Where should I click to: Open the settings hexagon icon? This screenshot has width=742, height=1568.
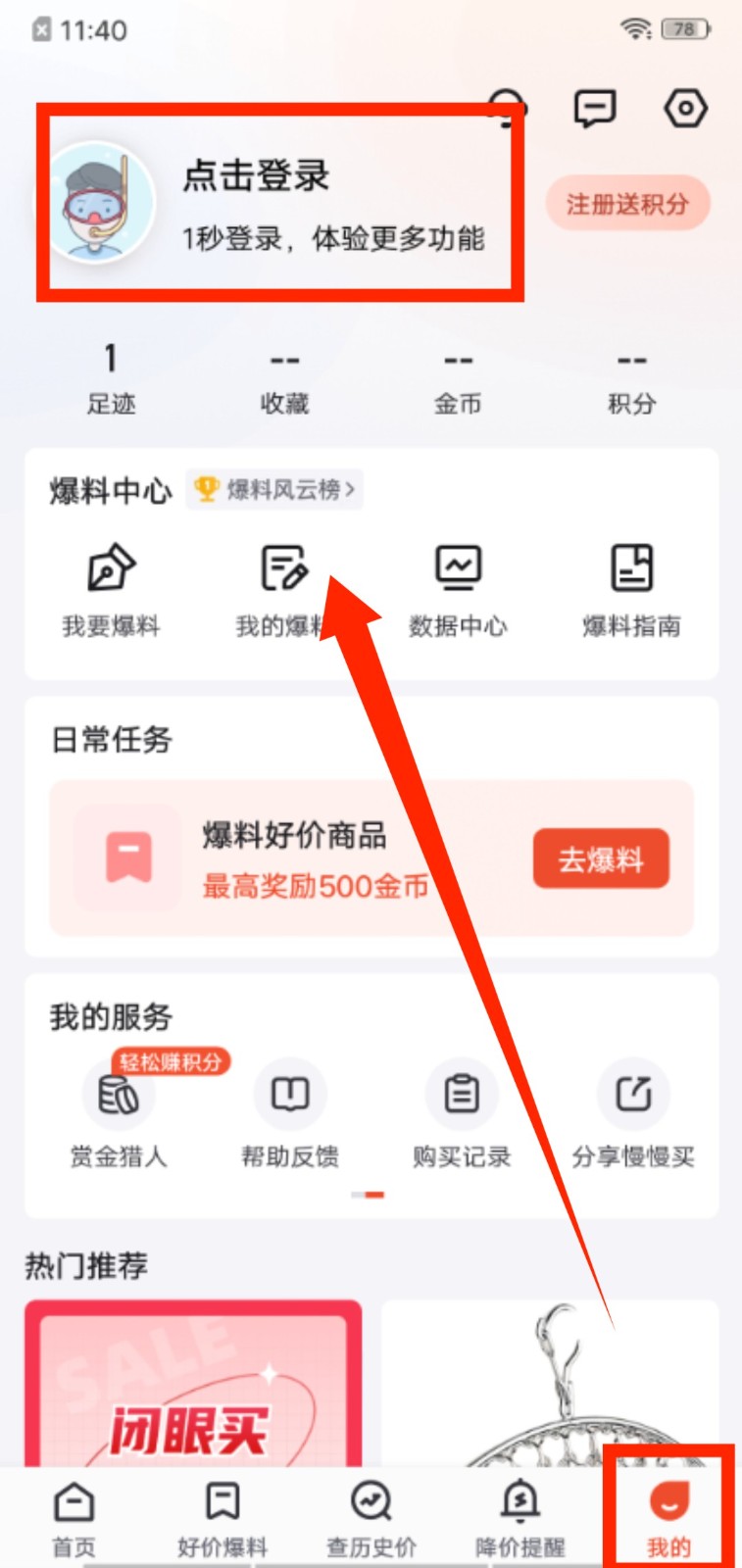(x=685, y=108)
